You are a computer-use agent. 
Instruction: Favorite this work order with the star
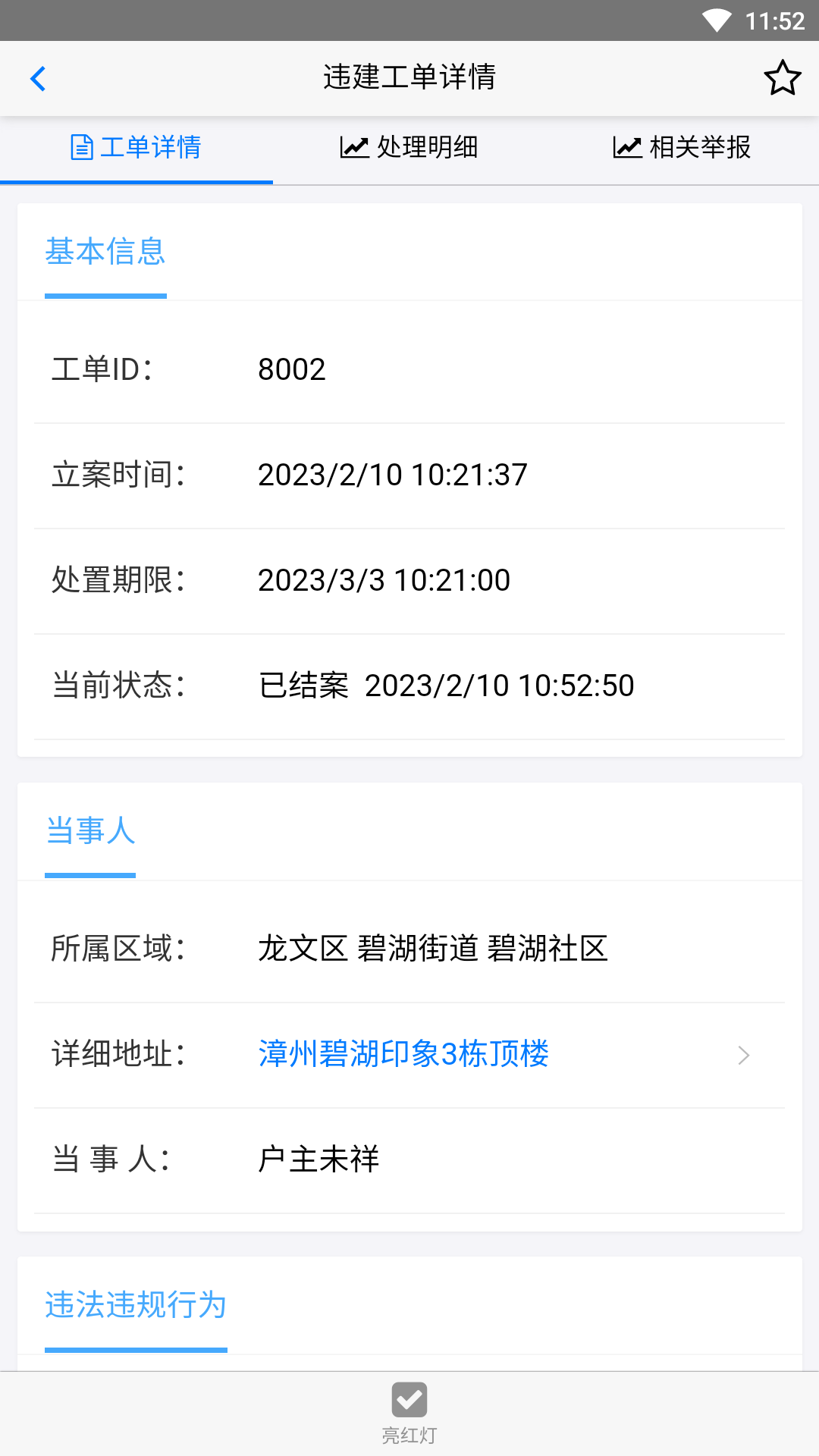(782, 78)
